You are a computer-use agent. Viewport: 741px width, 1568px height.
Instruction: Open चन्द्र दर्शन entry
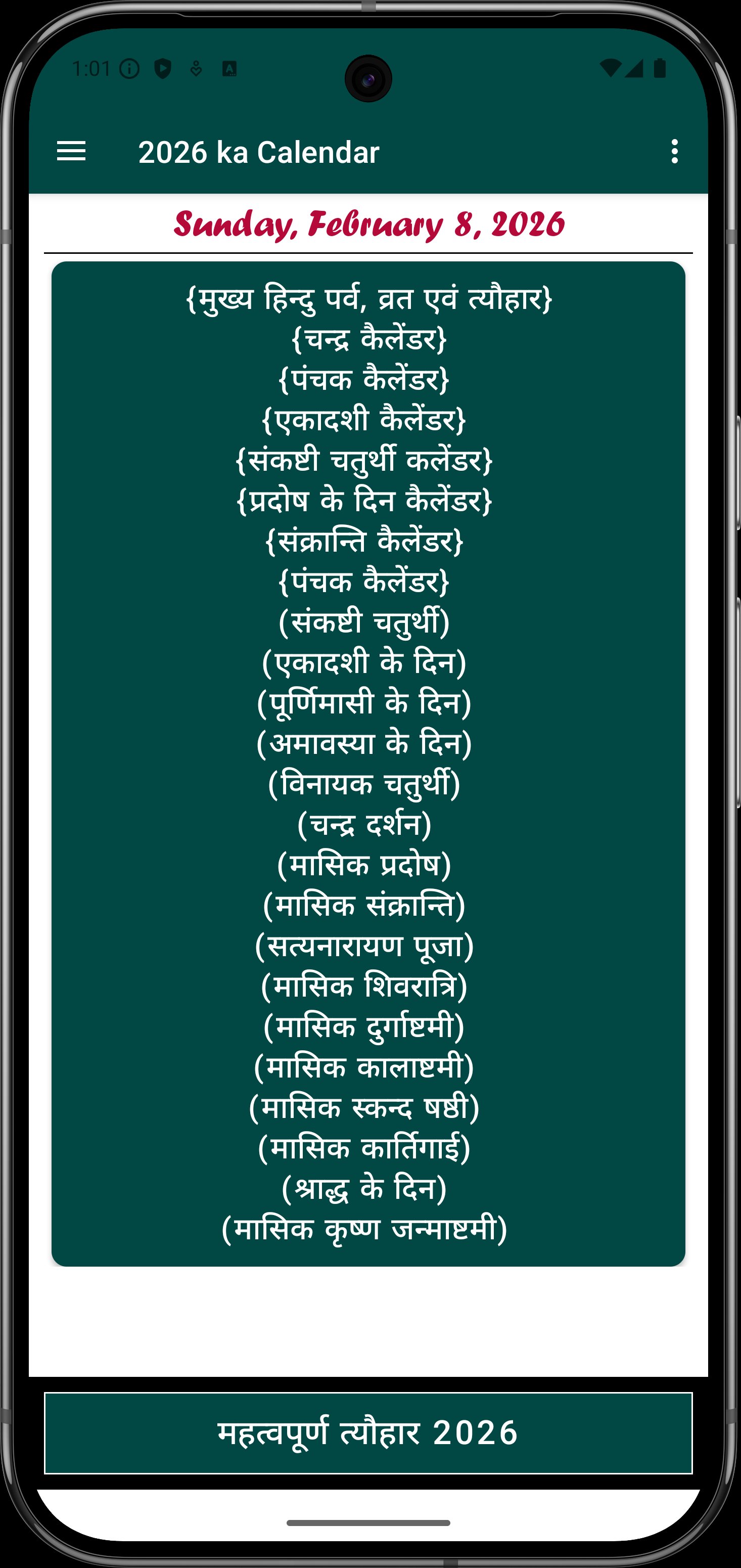pyautogui.click(x=364, y=824)
